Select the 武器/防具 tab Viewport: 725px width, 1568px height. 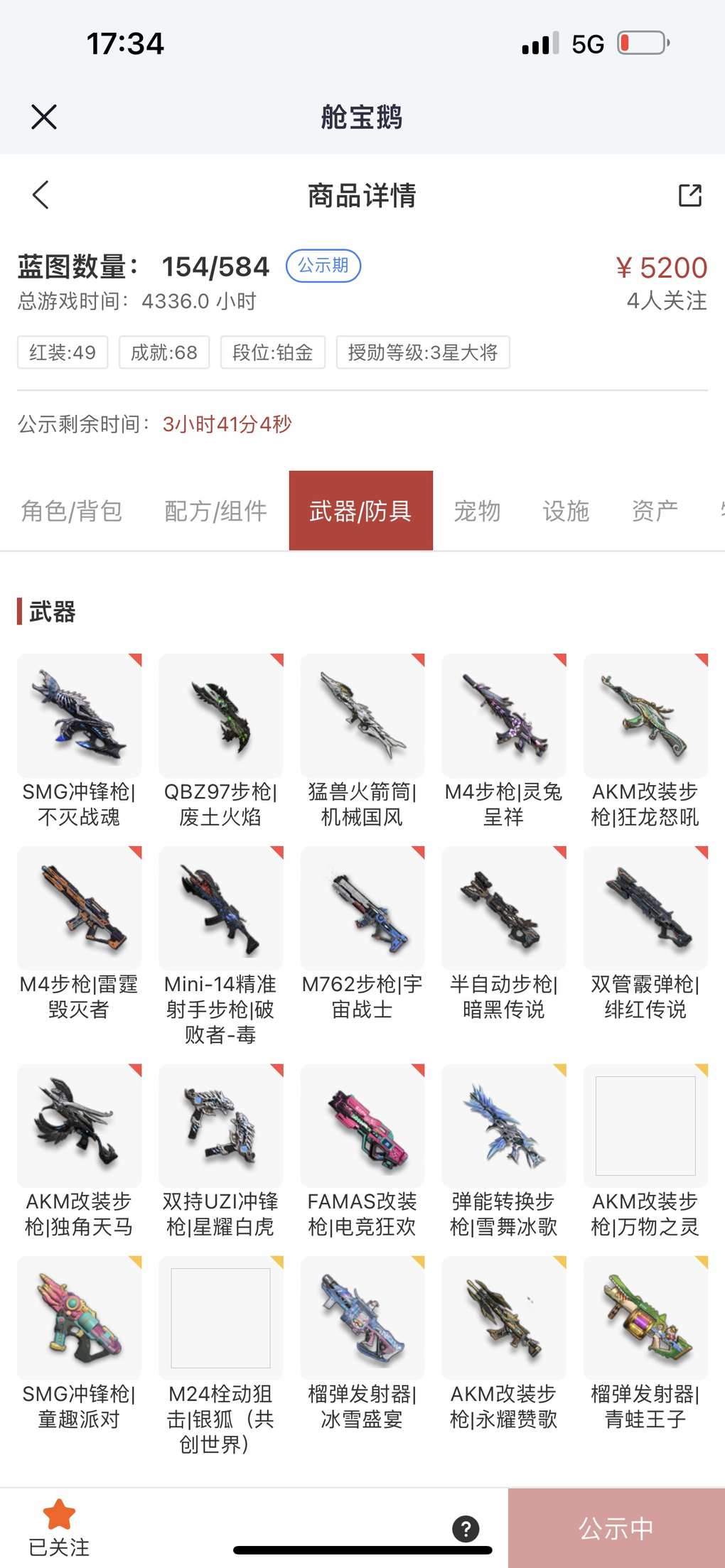360,511
